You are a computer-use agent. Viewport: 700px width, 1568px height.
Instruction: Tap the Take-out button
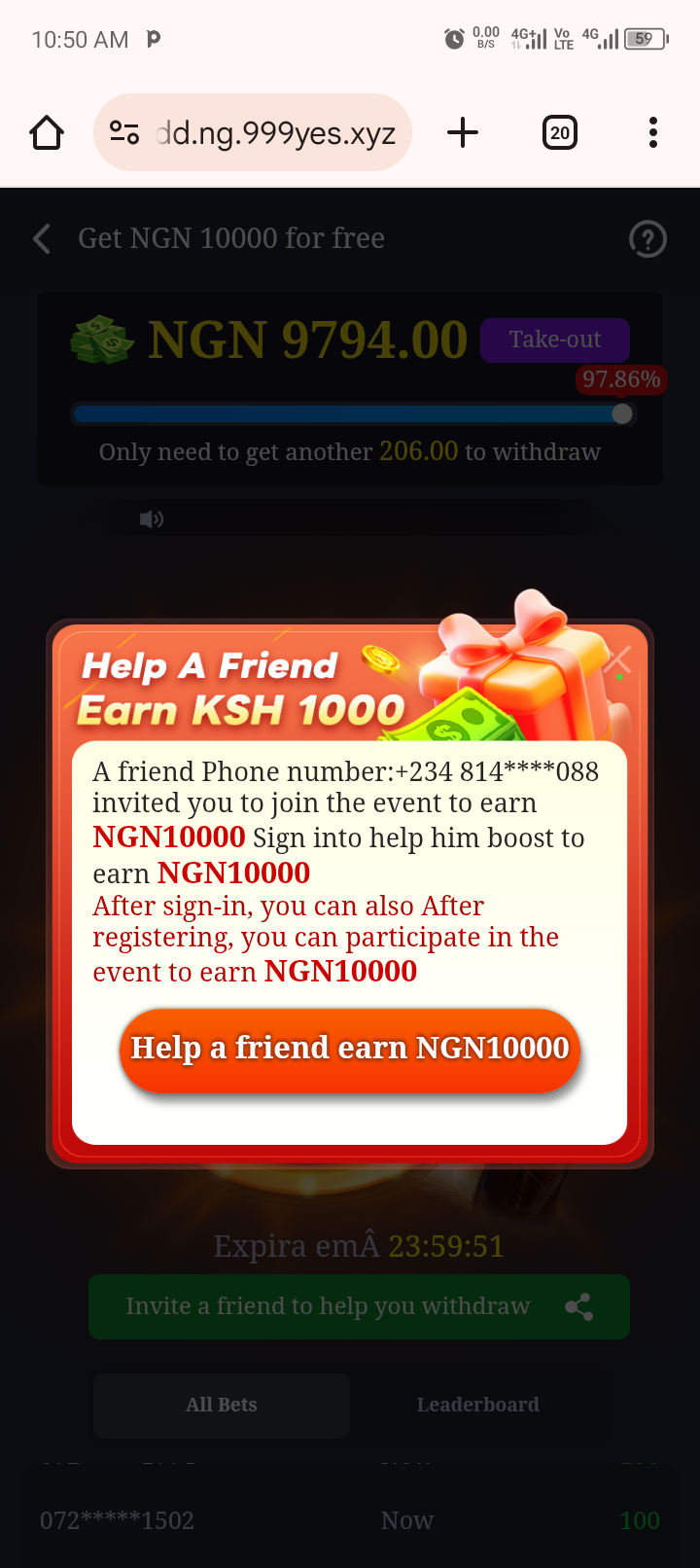554,339
